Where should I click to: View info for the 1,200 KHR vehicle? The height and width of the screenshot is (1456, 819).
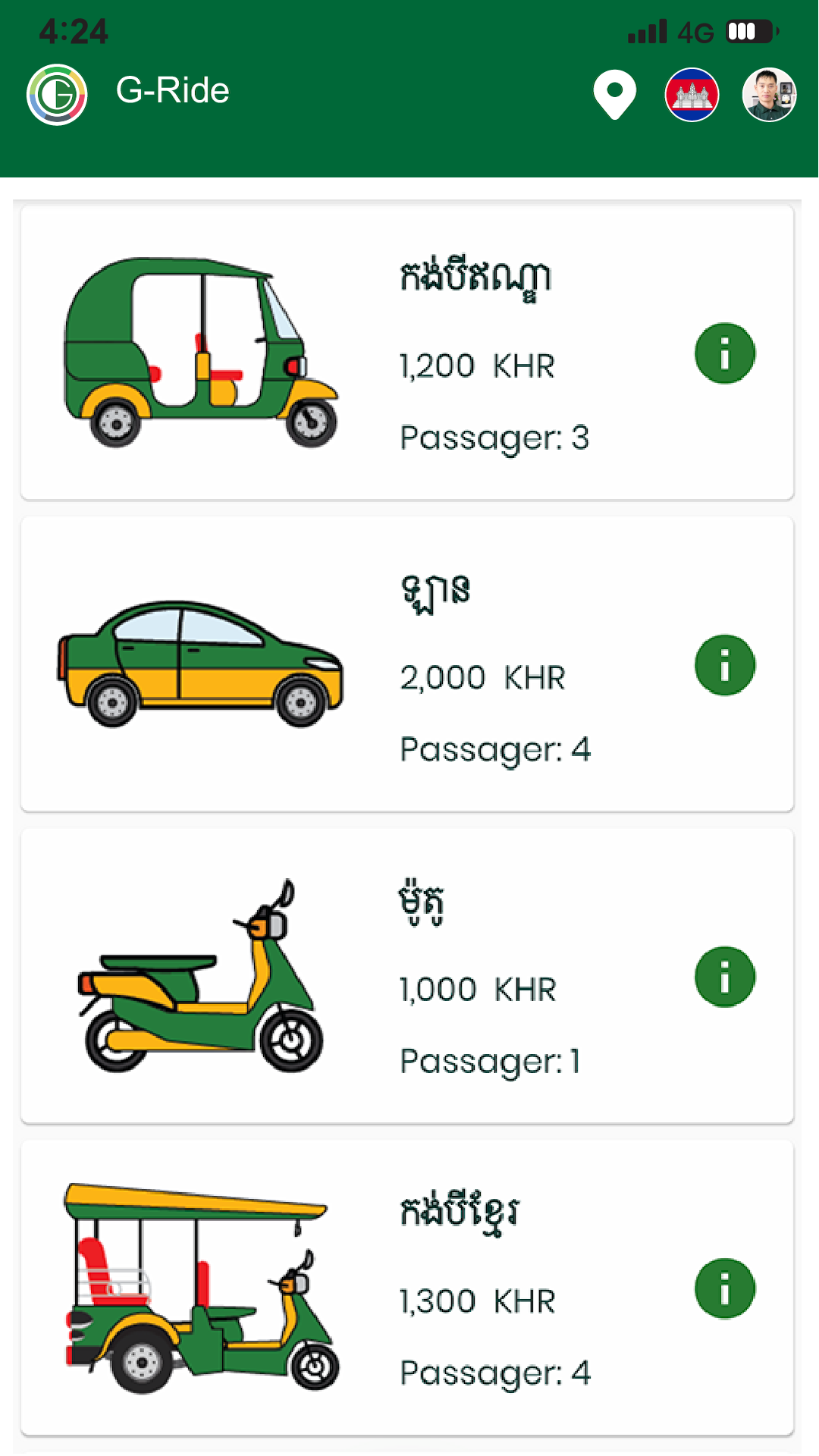725,353
